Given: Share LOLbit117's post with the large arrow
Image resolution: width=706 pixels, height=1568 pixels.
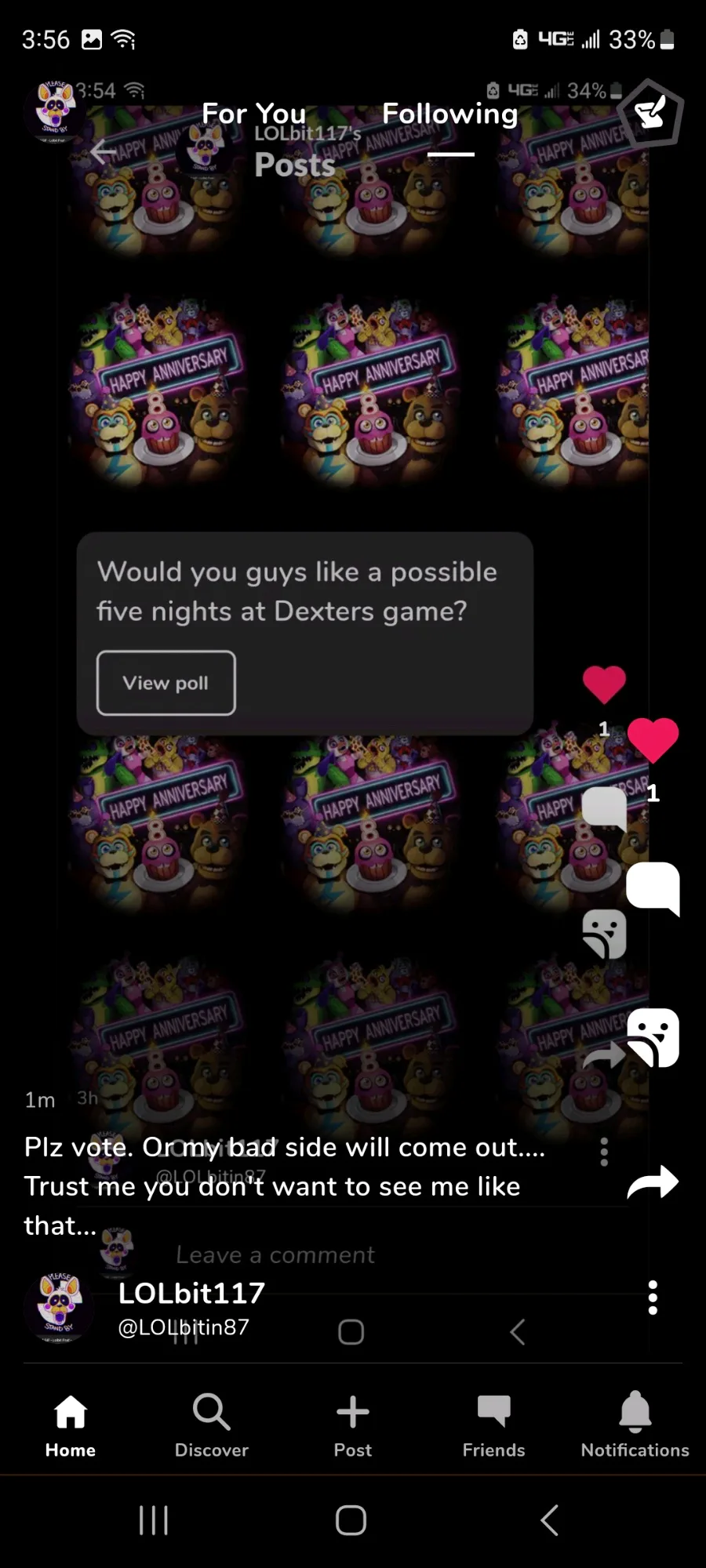Looking at the screenshot, I should click(653, 1182).
